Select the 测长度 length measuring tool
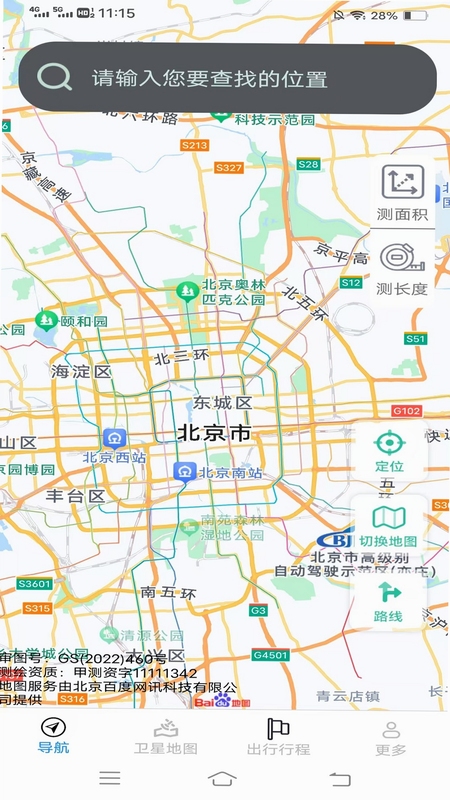 tap(402, 268)
